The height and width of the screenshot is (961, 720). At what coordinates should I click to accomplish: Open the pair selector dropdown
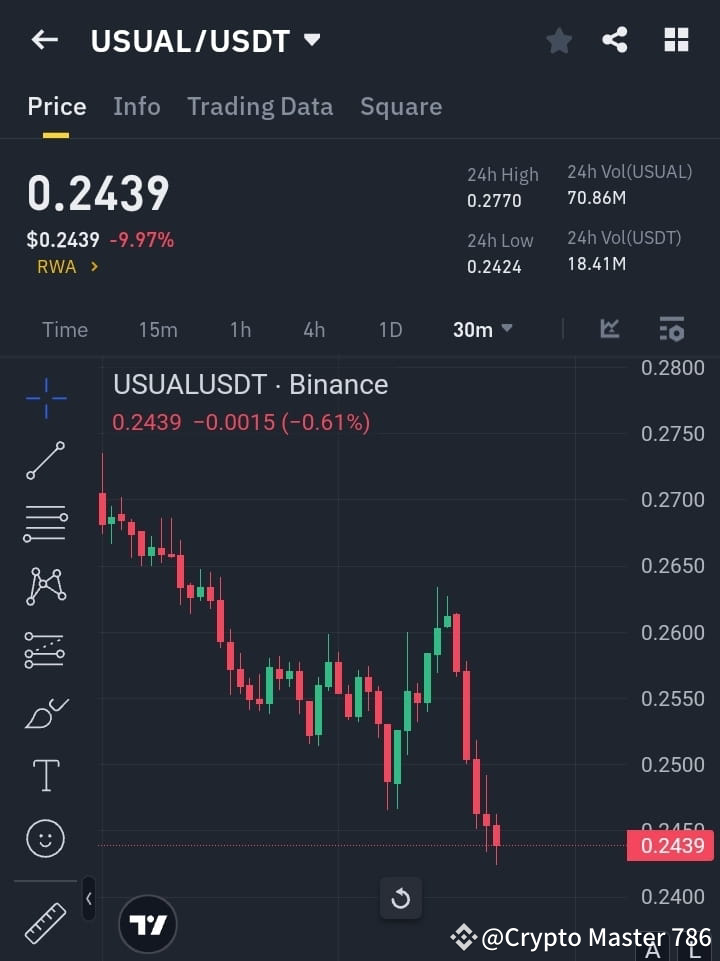pos(311,41)
